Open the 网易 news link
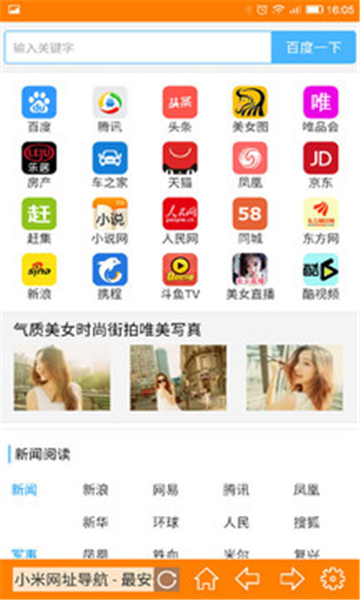 point(165,490)
